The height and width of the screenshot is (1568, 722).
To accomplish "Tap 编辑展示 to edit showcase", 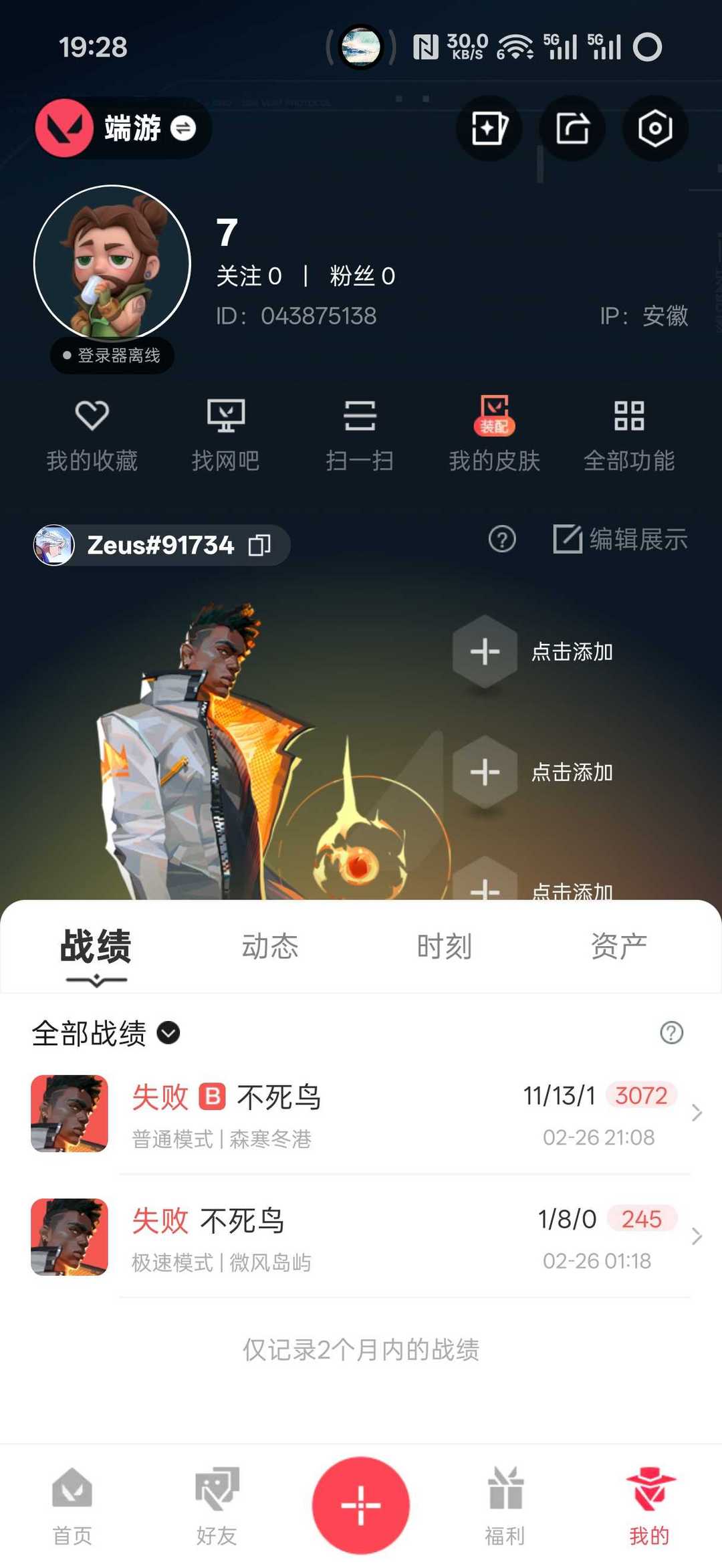I will point(620,540).
